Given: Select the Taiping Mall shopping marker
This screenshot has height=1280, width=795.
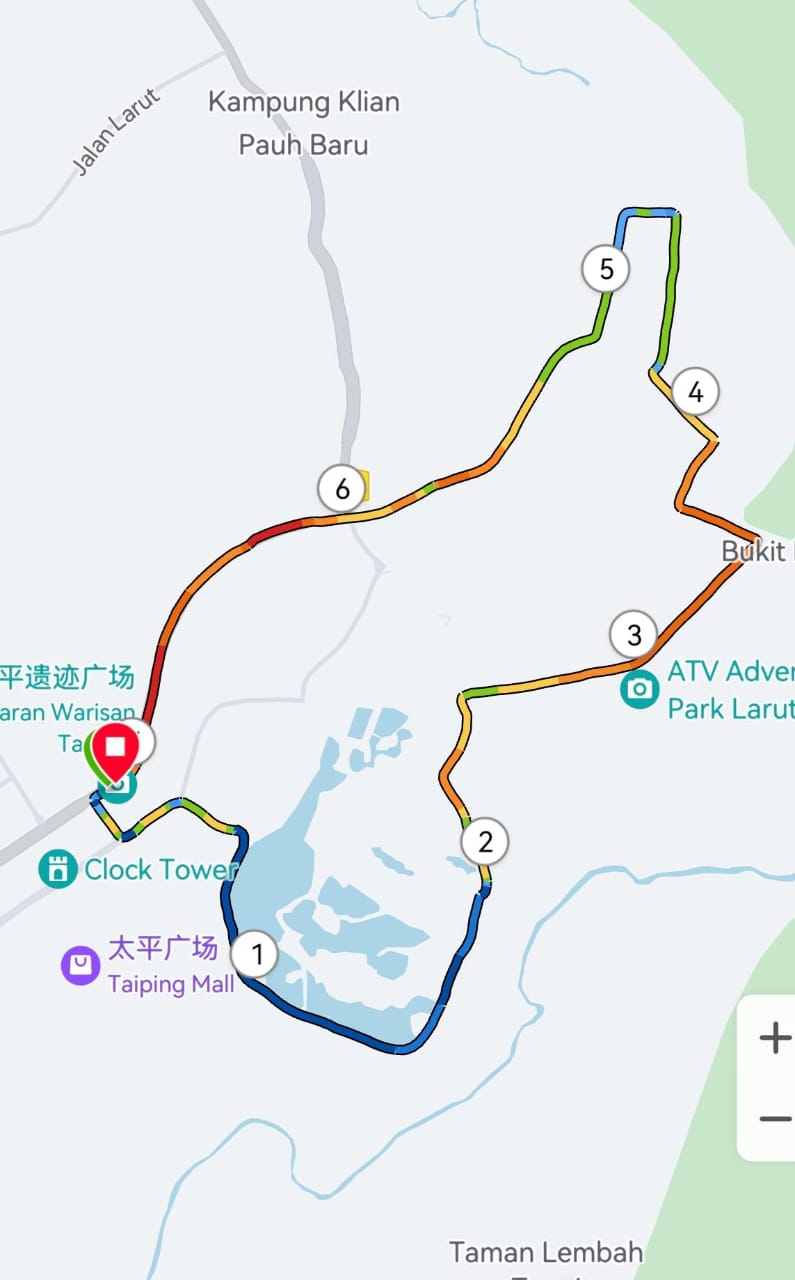Looking at the screenshot, I should [x=80, y=964].
